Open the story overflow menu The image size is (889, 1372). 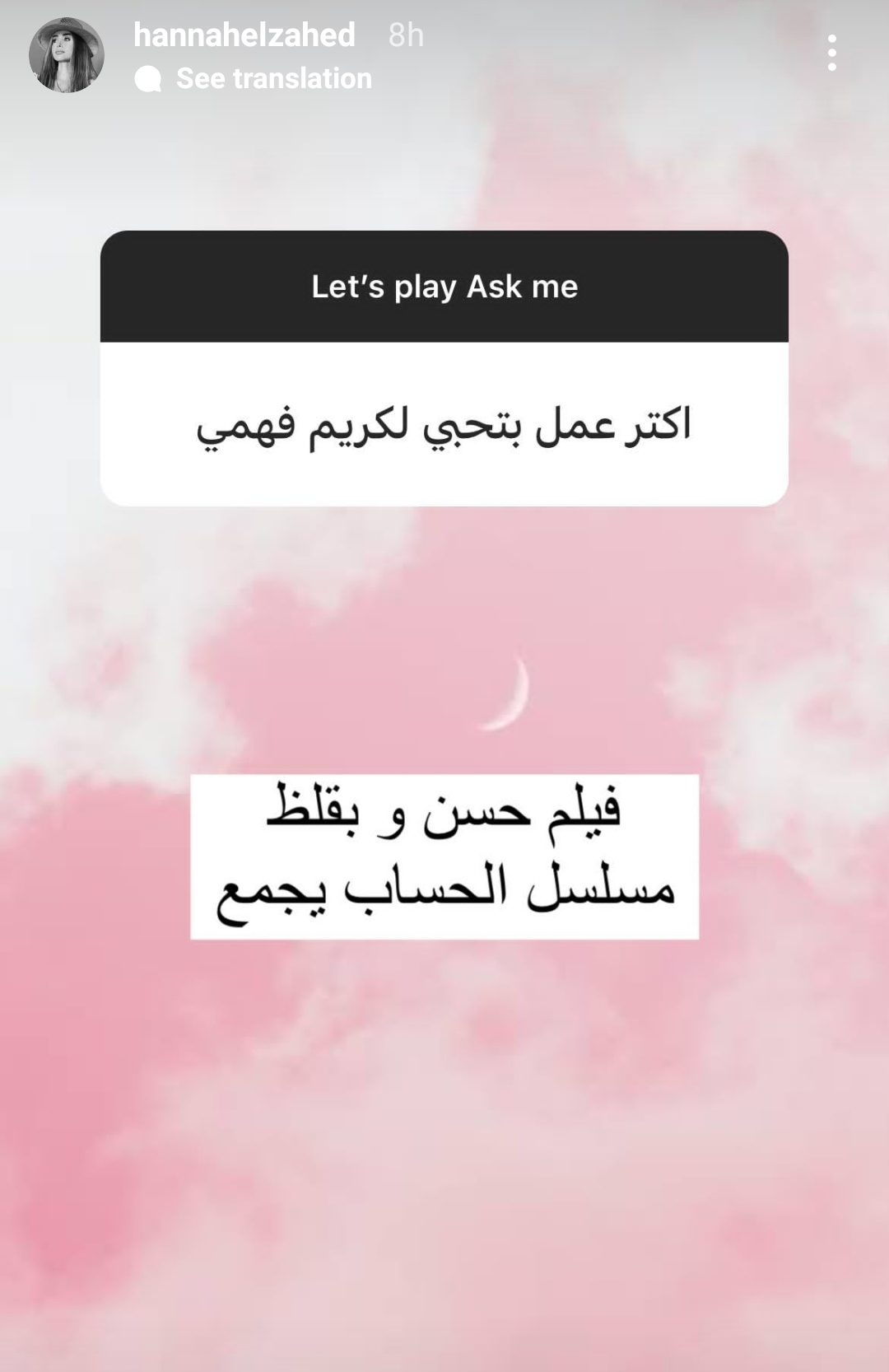[832, 53]
